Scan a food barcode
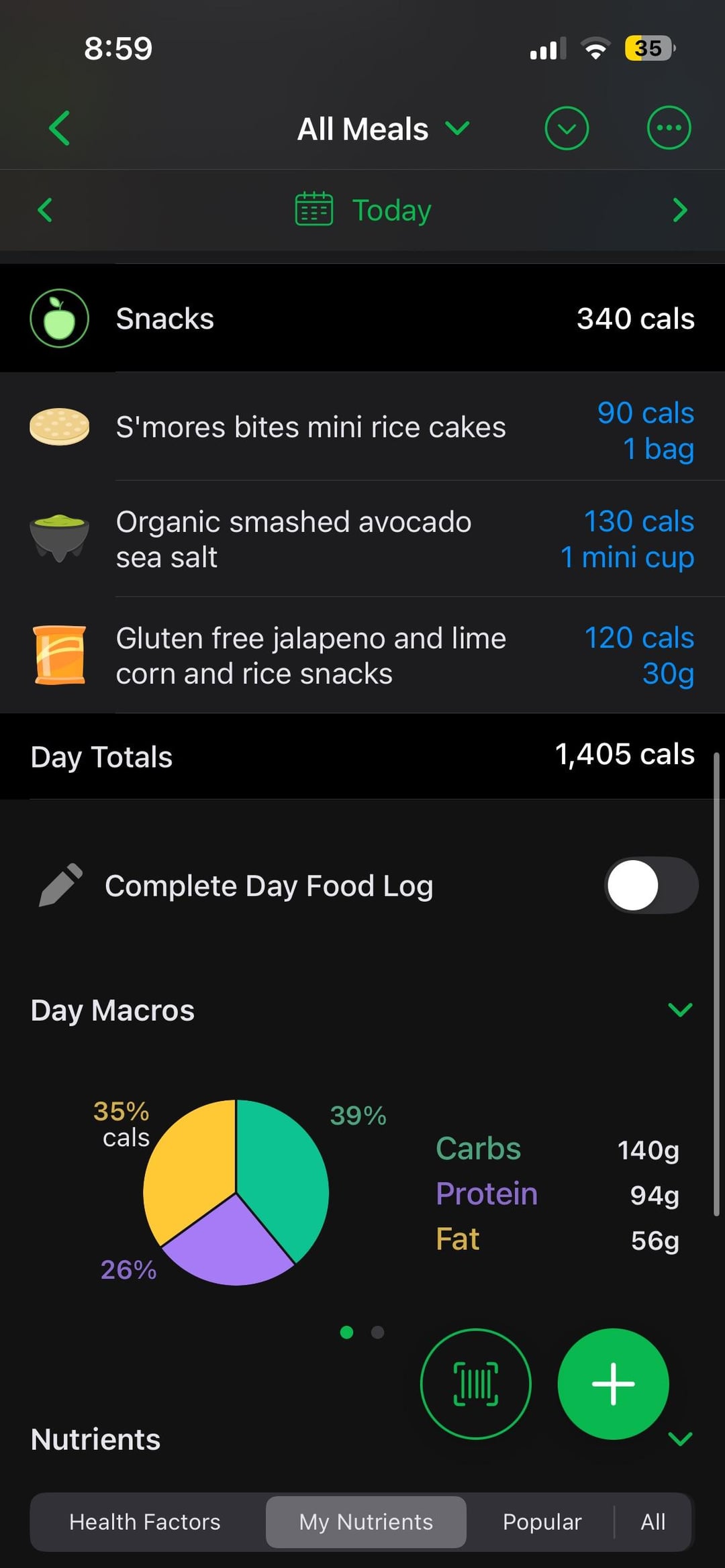Image resolution: width=725 pixels, height=1568 pixels. click(x=475, y=1383)
